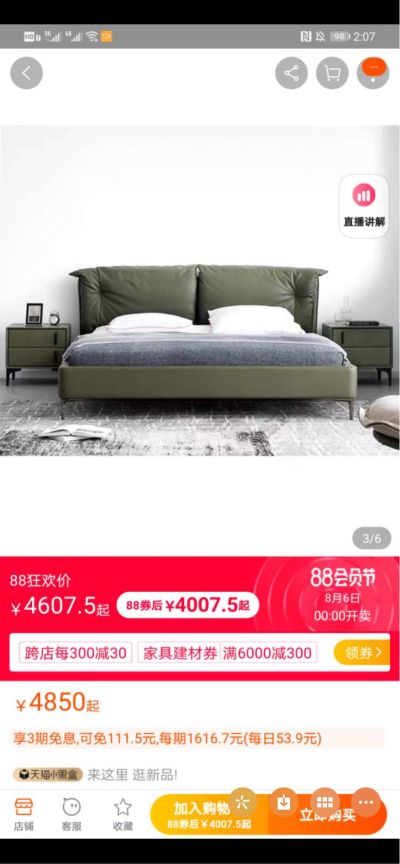Contact 客服 customer service

click(72, 814)
